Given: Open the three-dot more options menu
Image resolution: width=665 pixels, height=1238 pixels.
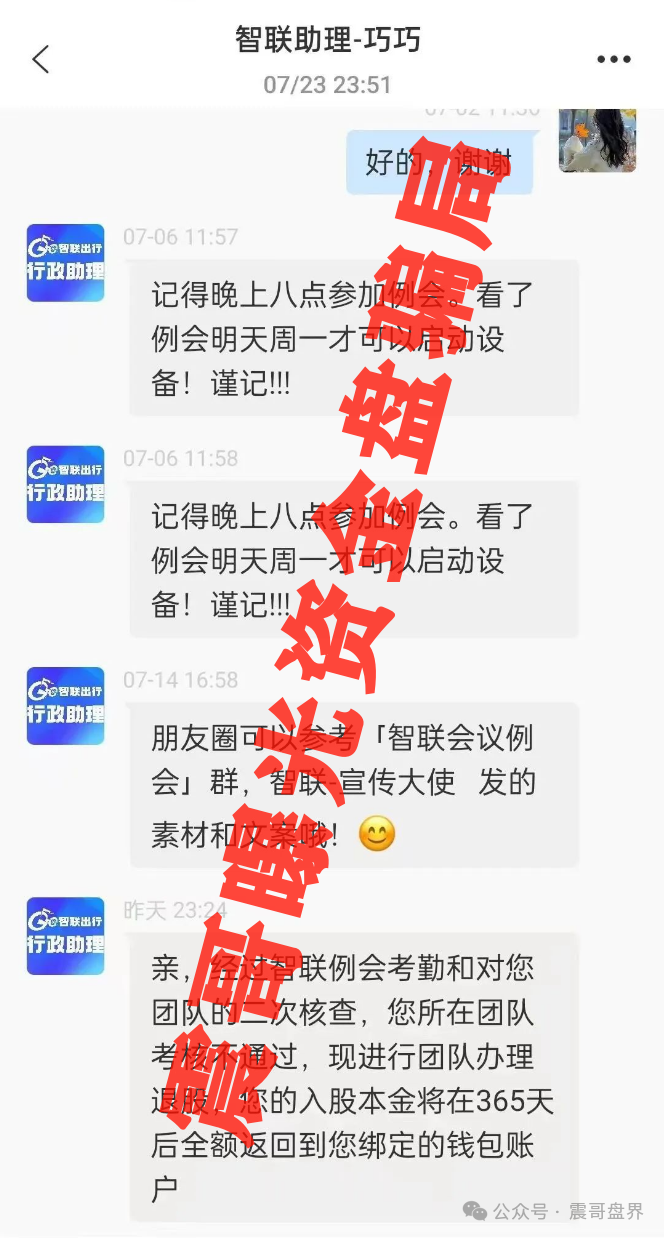Looking at the screenshot, I should point(613,60).
